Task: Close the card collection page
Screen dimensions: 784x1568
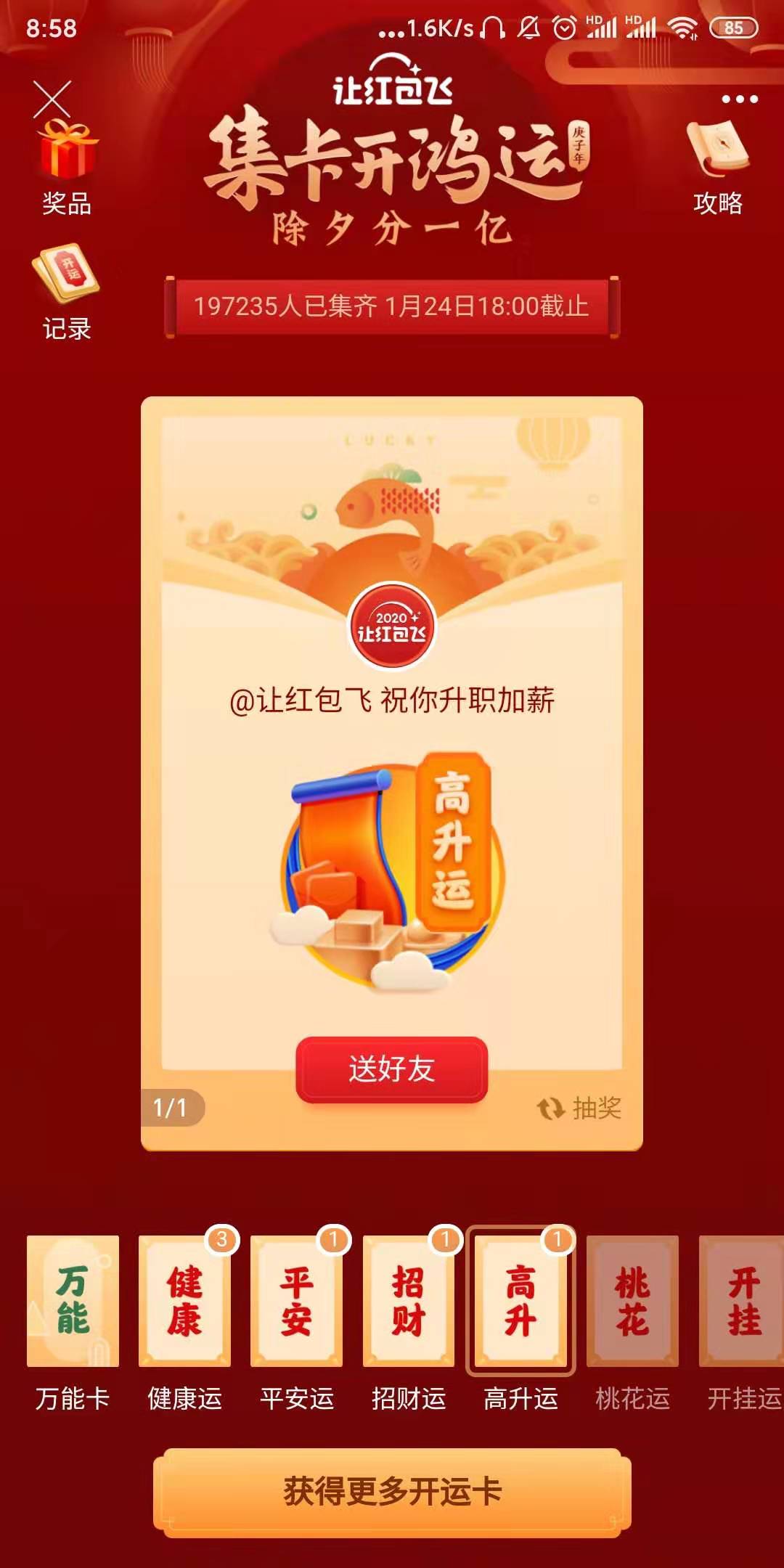Action: click(52, 99)
